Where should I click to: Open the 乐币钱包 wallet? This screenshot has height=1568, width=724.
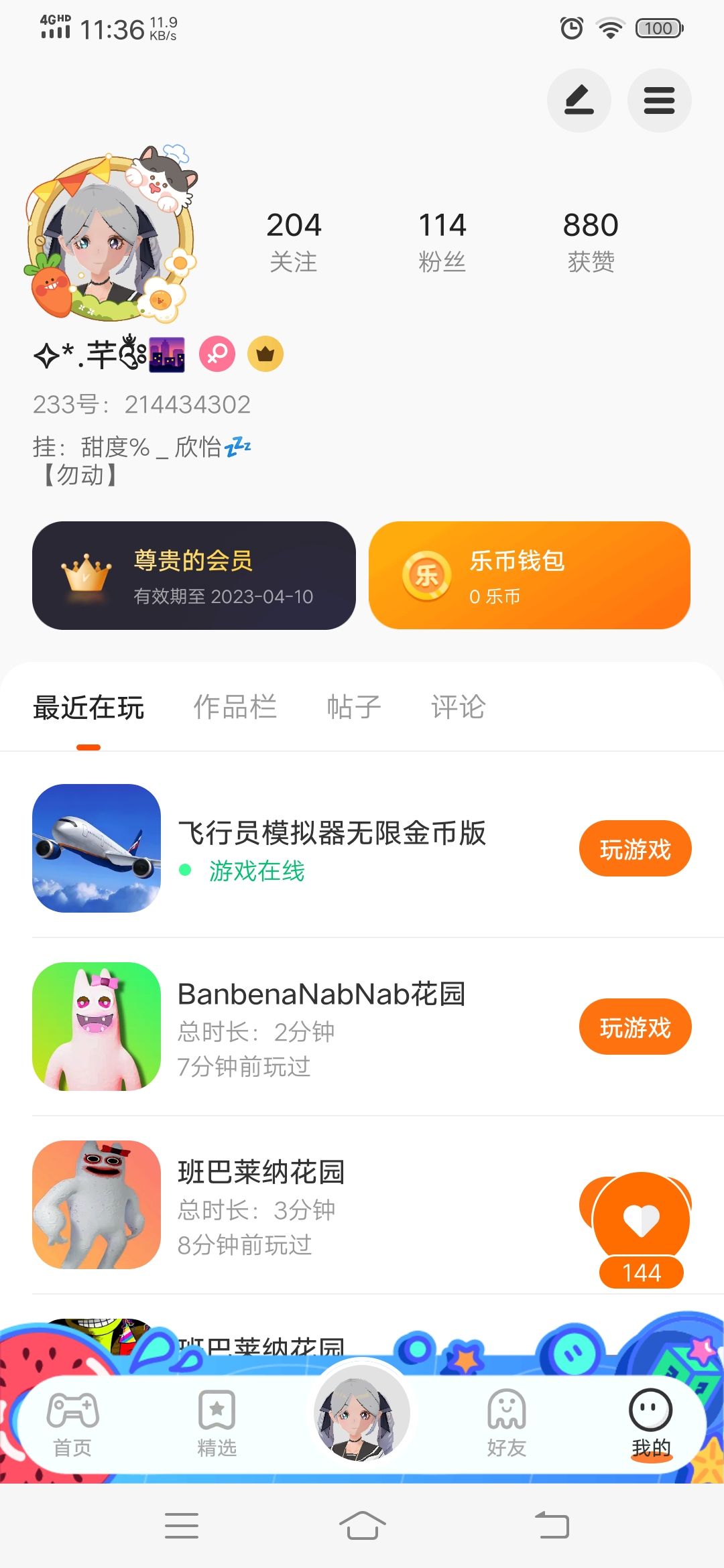coord(529,576)
